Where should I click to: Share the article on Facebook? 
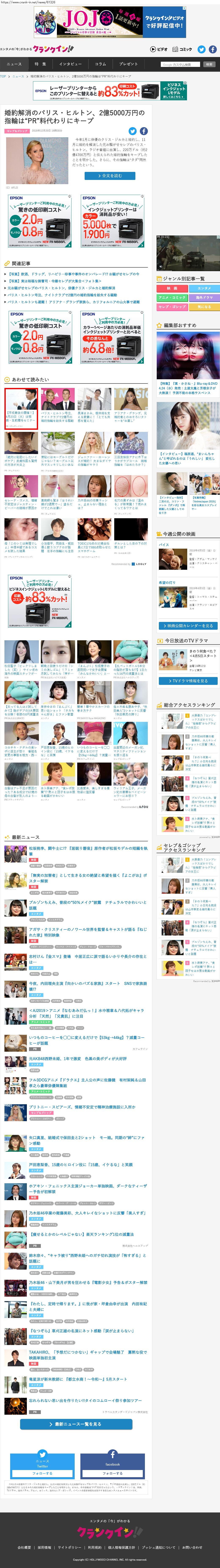pos(144,131)
